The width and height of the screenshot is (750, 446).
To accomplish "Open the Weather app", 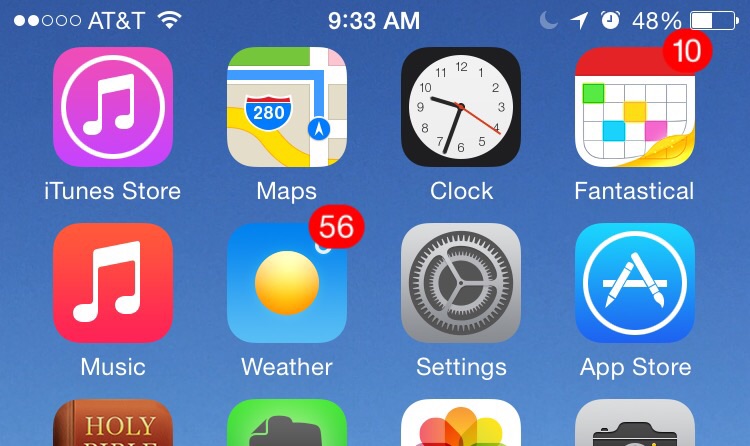I will coord(287,283).
